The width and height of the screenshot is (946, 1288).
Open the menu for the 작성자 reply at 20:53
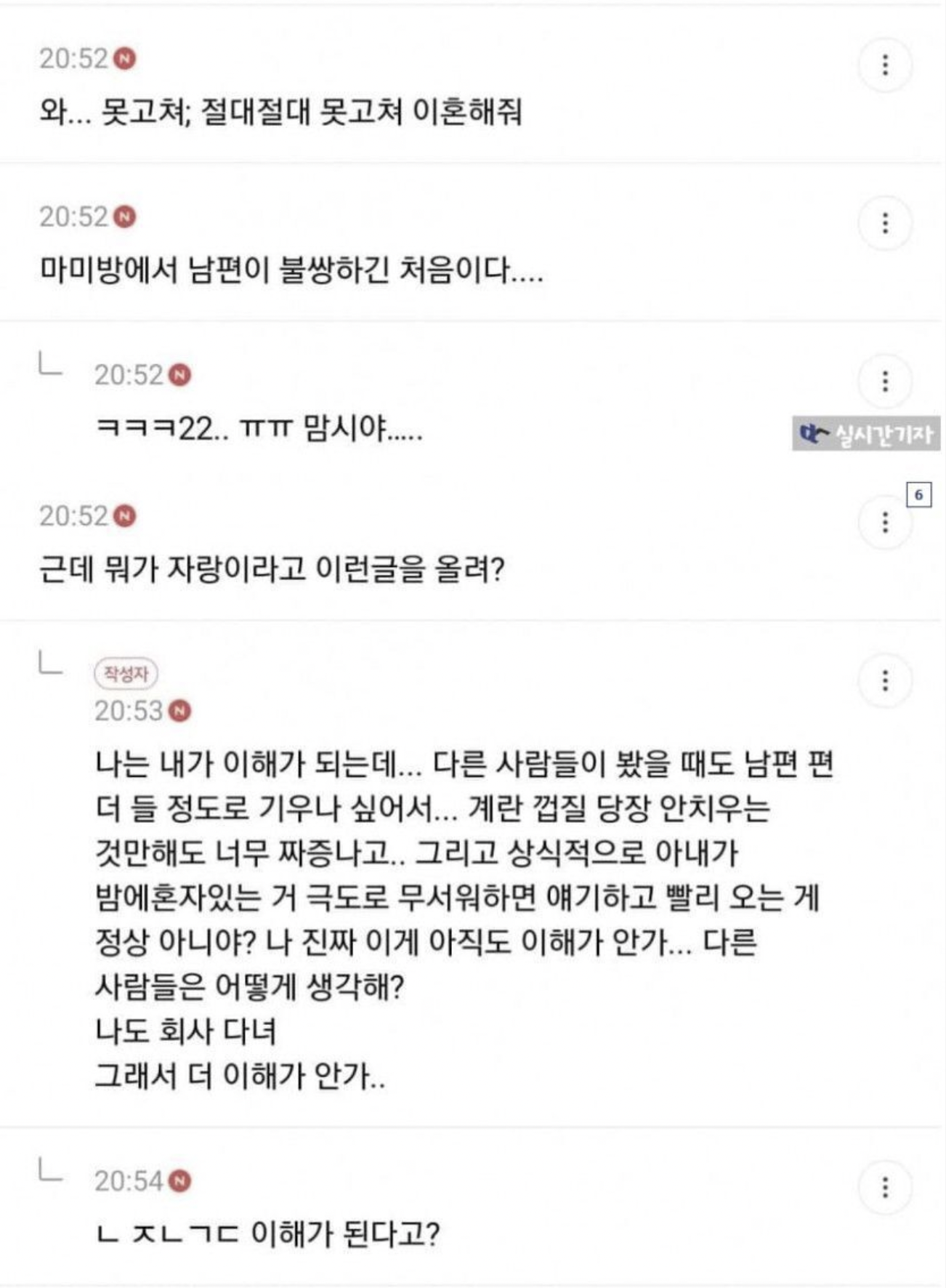[884, 680]
